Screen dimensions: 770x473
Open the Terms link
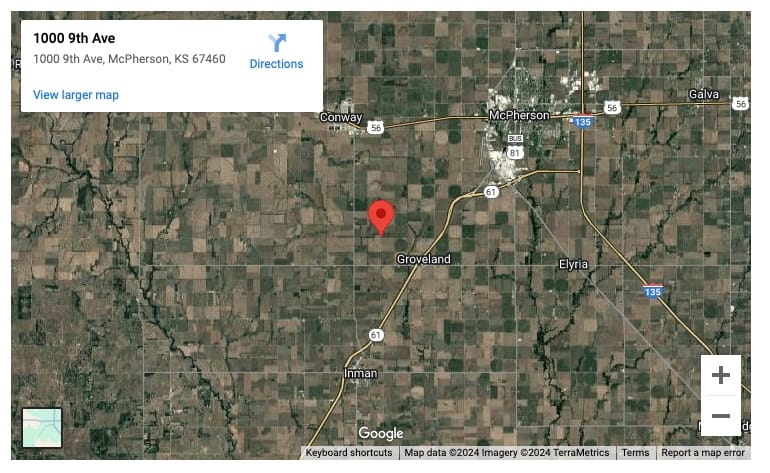pyautogui.click(x=635, y=453)
